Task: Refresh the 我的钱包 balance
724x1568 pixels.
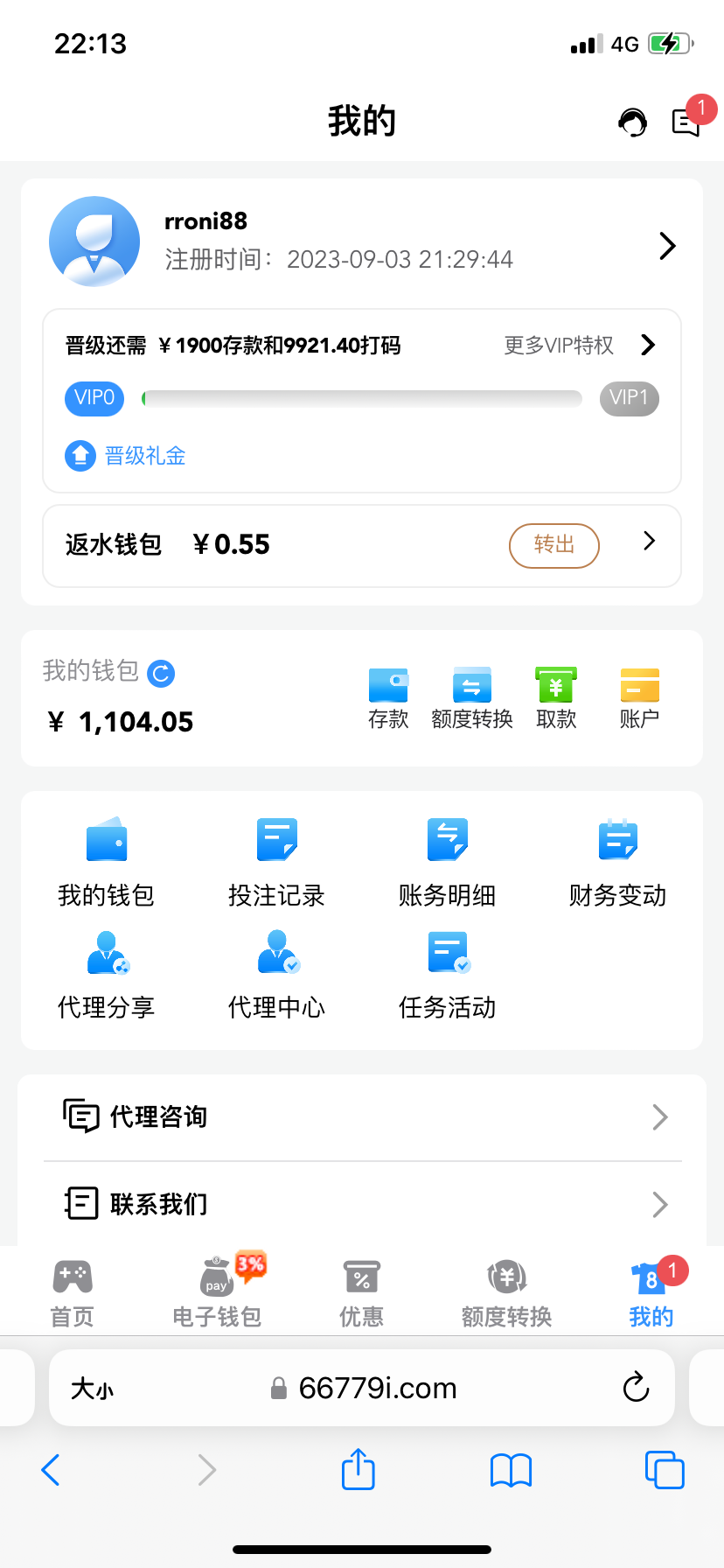Action: pos(161,673)
